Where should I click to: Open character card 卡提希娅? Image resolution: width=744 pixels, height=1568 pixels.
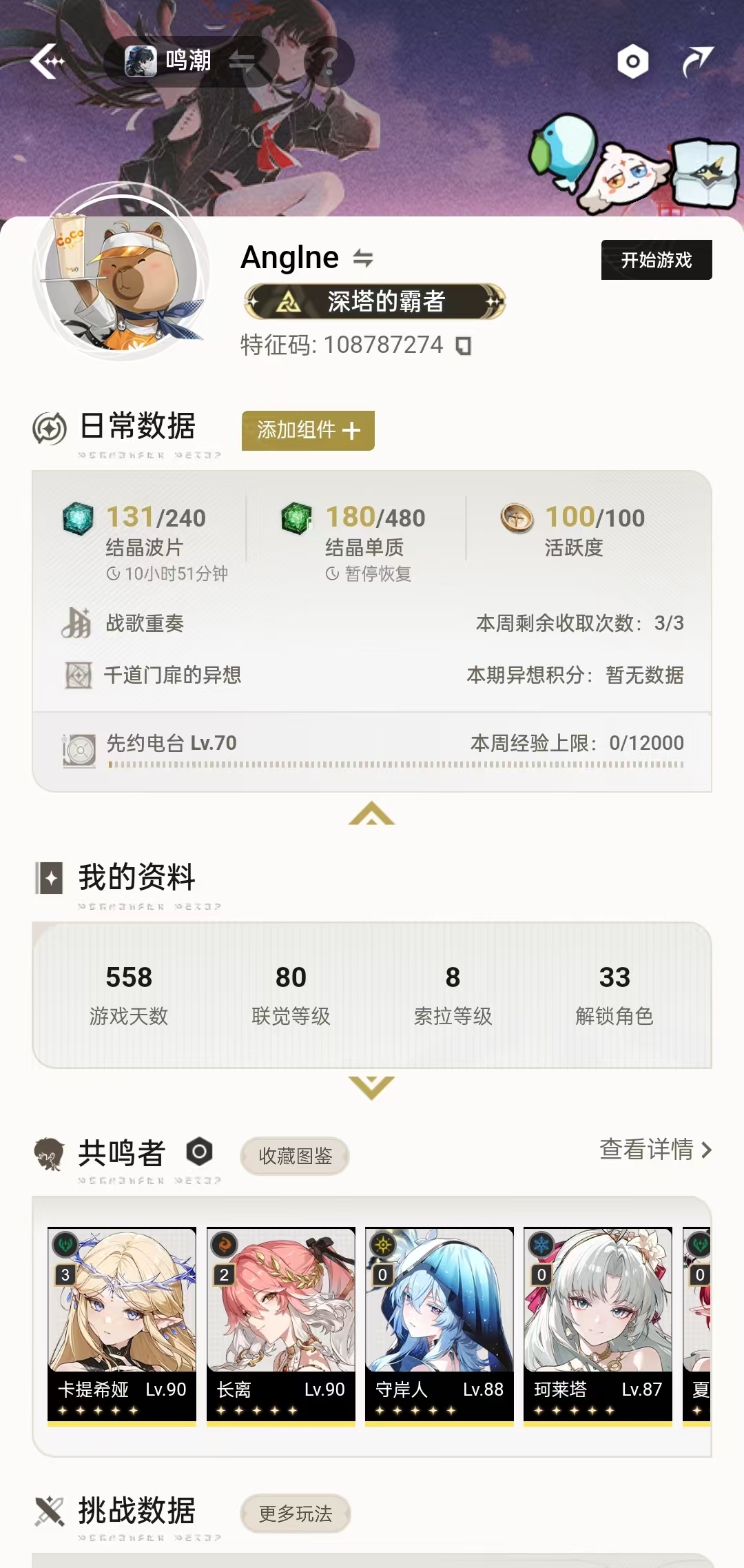pyautogui.click(x=122, y=1323)
